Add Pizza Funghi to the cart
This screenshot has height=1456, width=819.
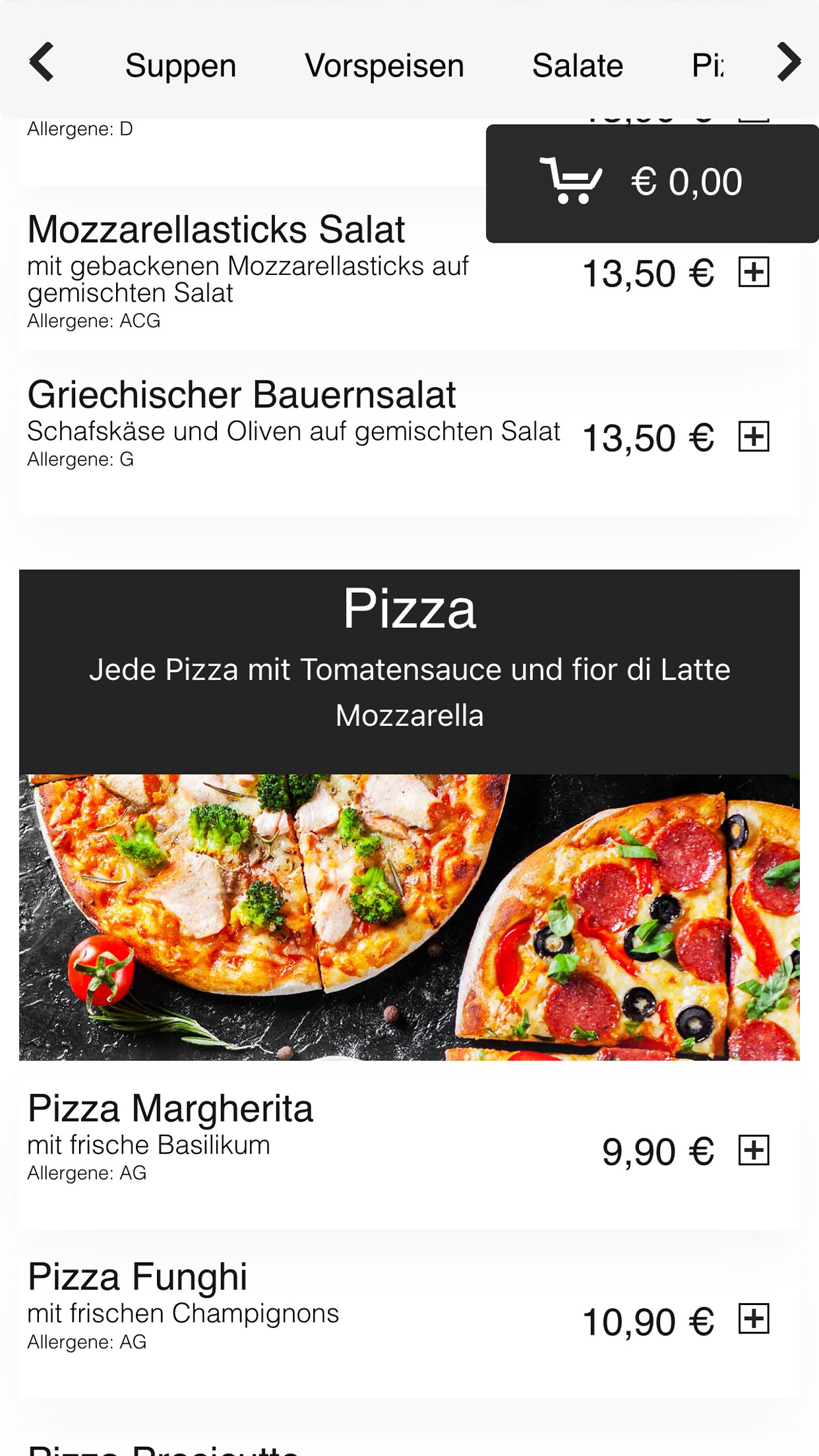pyautogui.click(x=754, y=1319)
